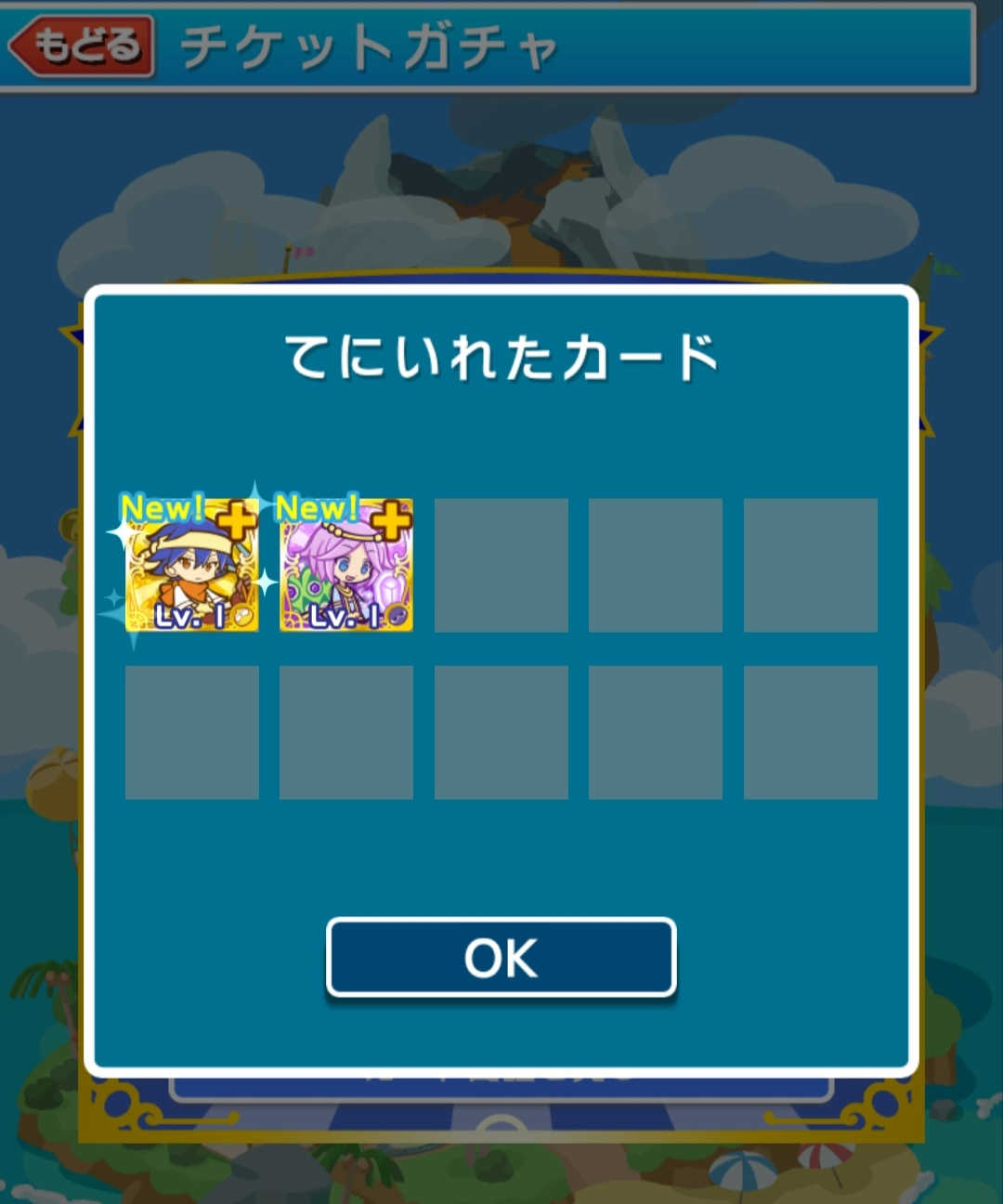View the new blue-haired character card
The width and height of the screenshot is (1003, 1204).
click(x=191, y=566)
